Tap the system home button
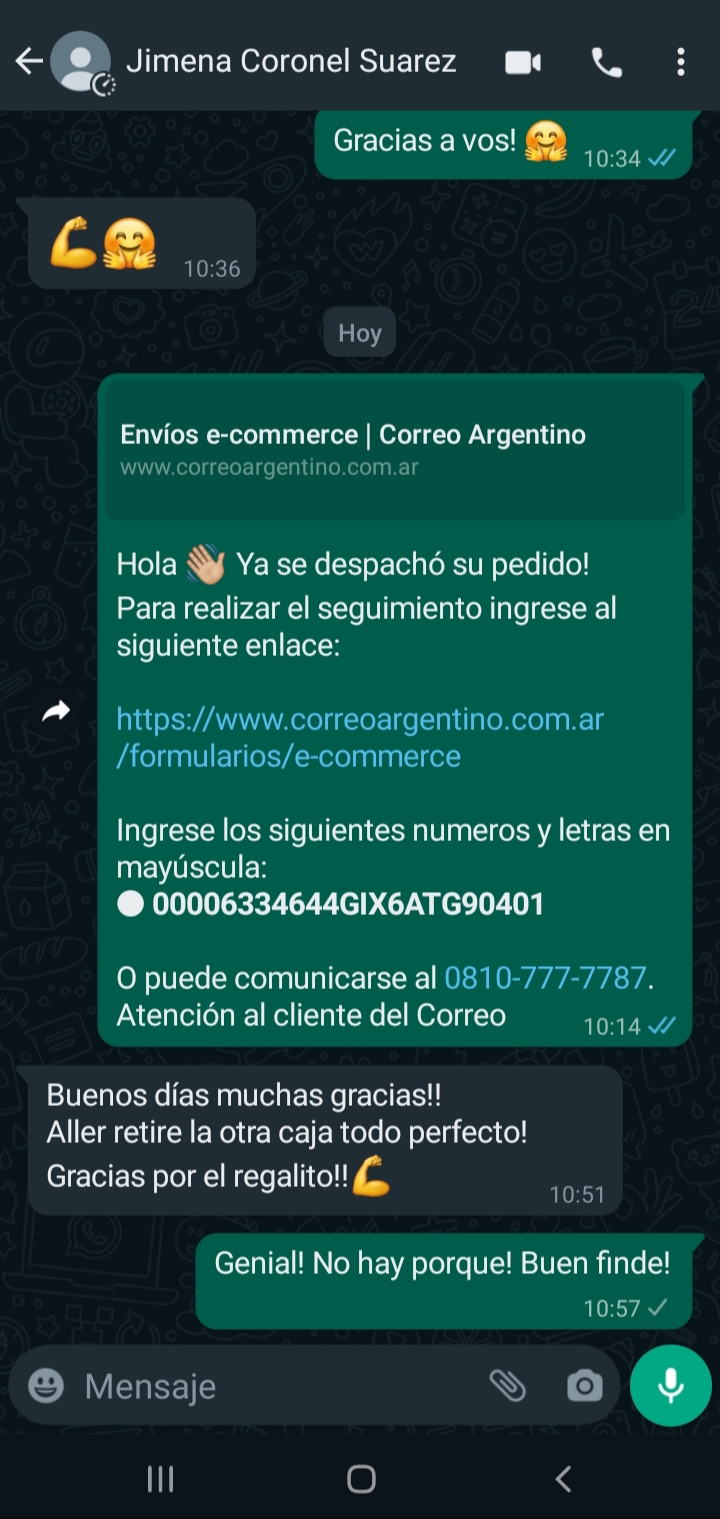Screen dimensions: 720x1519 pos(361,1479)
